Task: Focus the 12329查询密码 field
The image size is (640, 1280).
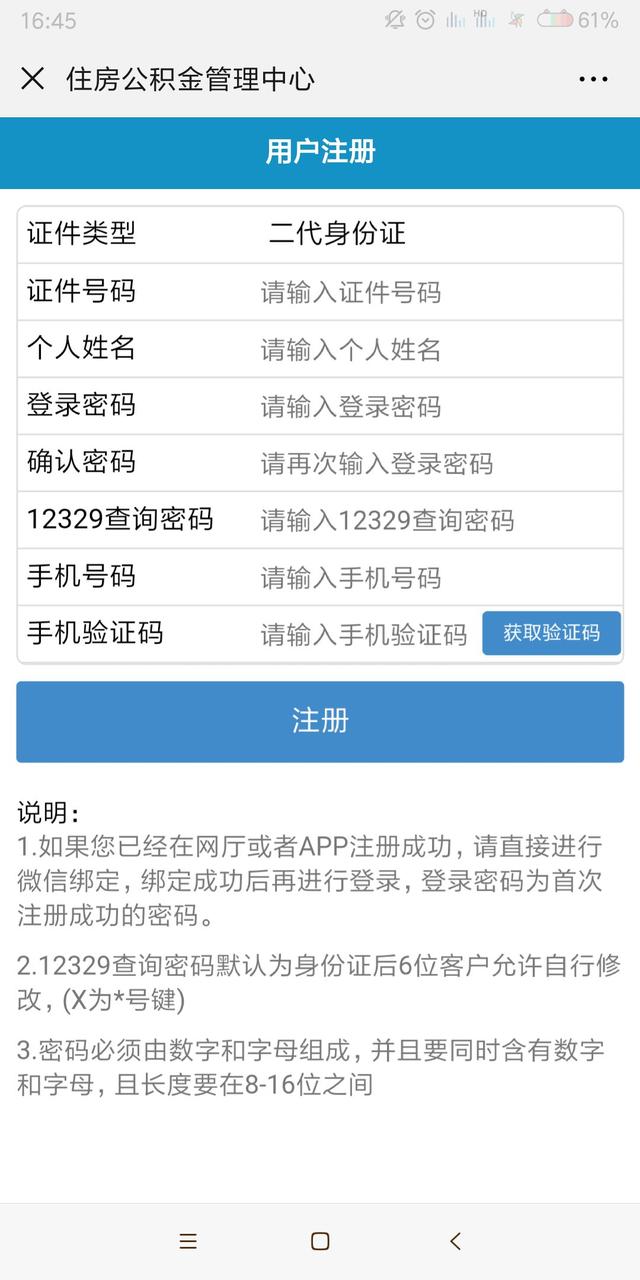Action: coord(438,520)
